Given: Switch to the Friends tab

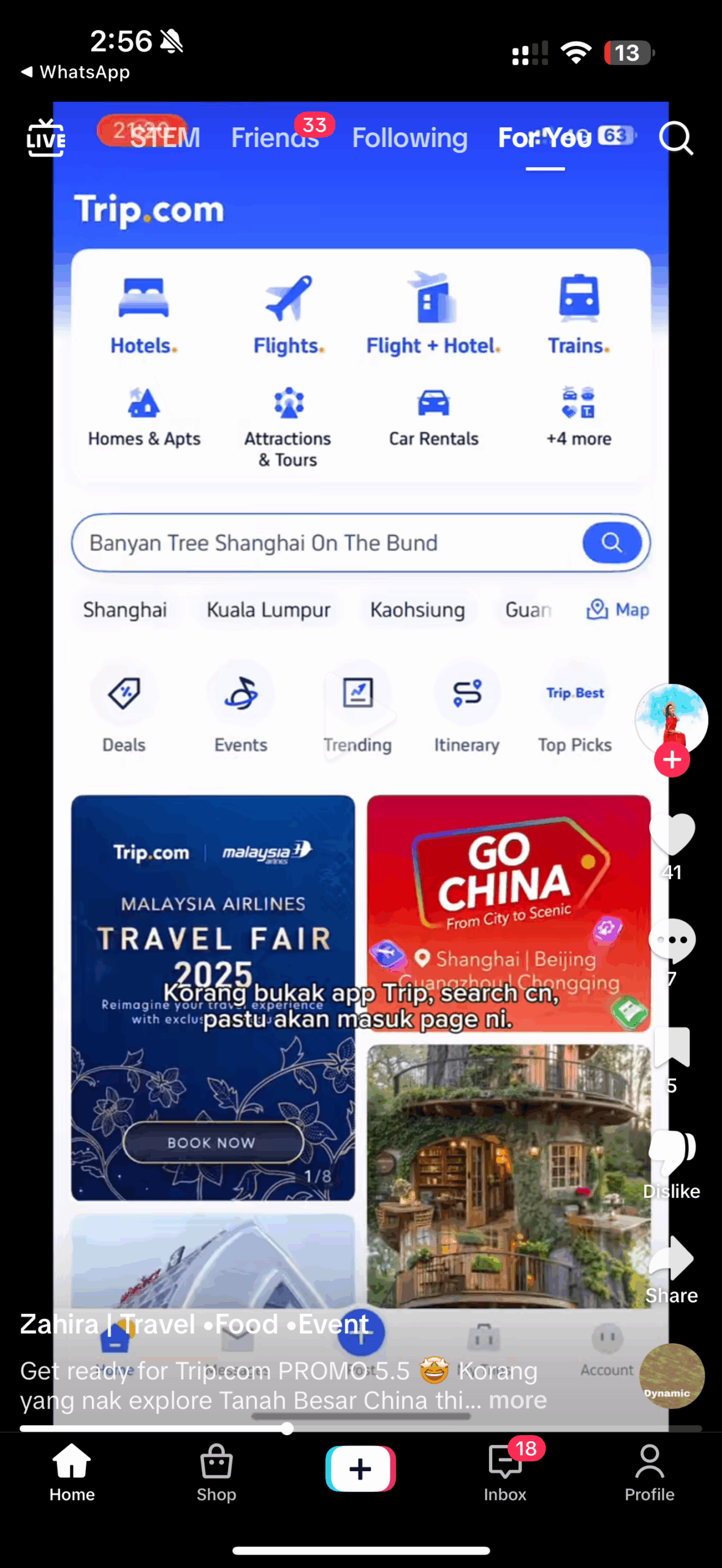Looking at the screenshot, I should pyautogui.click(x=275, y=137).
